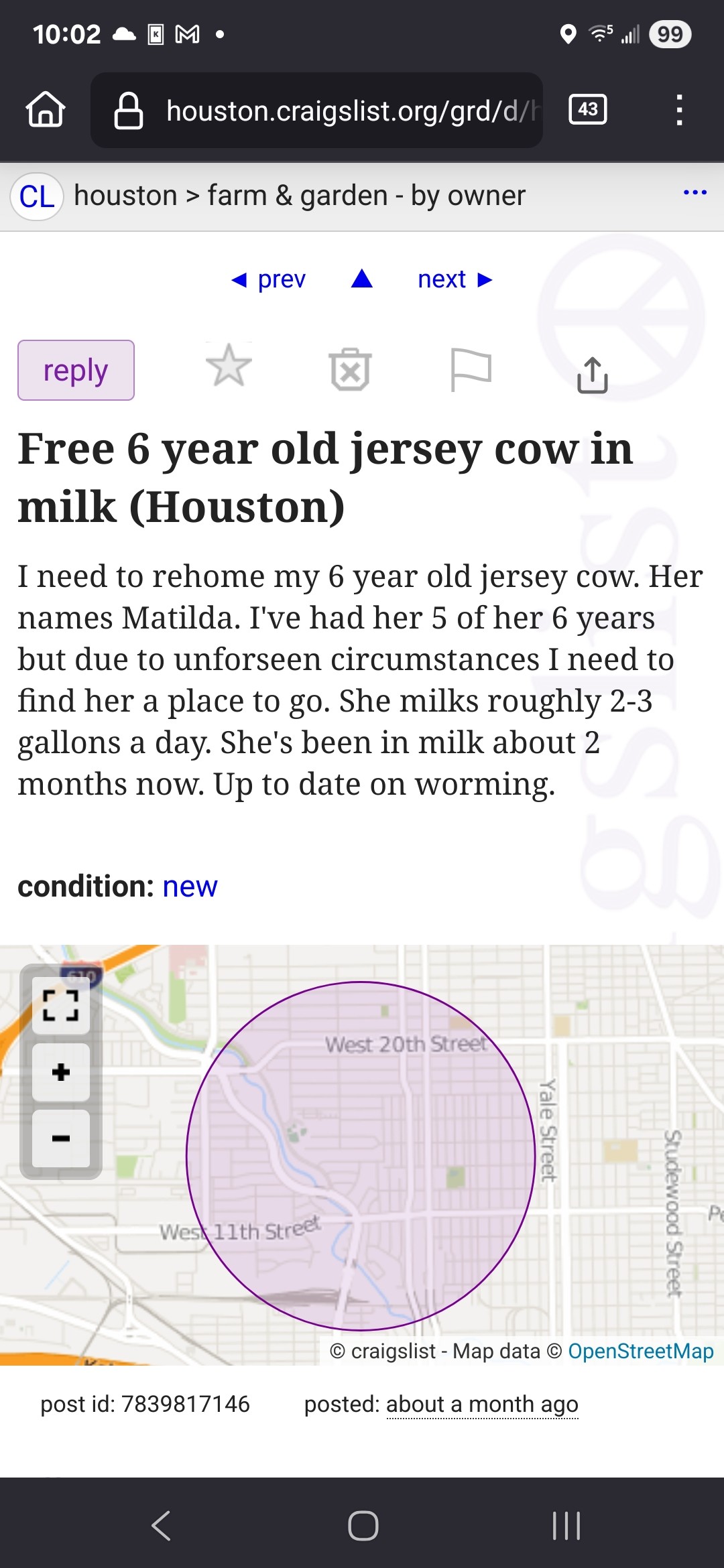Tap the browser home icon
Viewport: 724px width, 1568px height.
[x=46, y=110]
